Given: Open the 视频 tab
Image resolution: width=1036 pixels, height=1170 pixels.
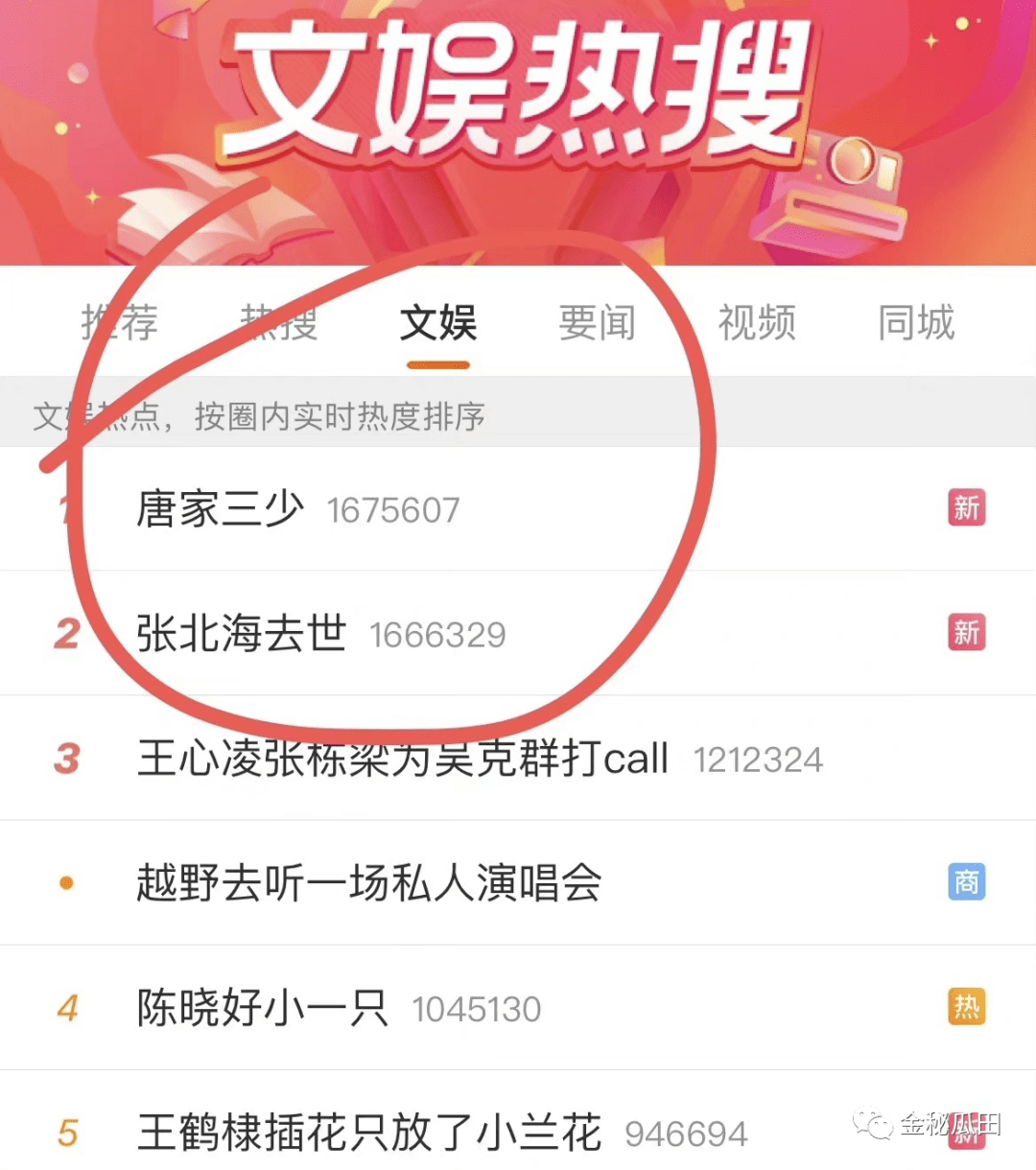Looking at the screenshot, I should click(757, 323).
